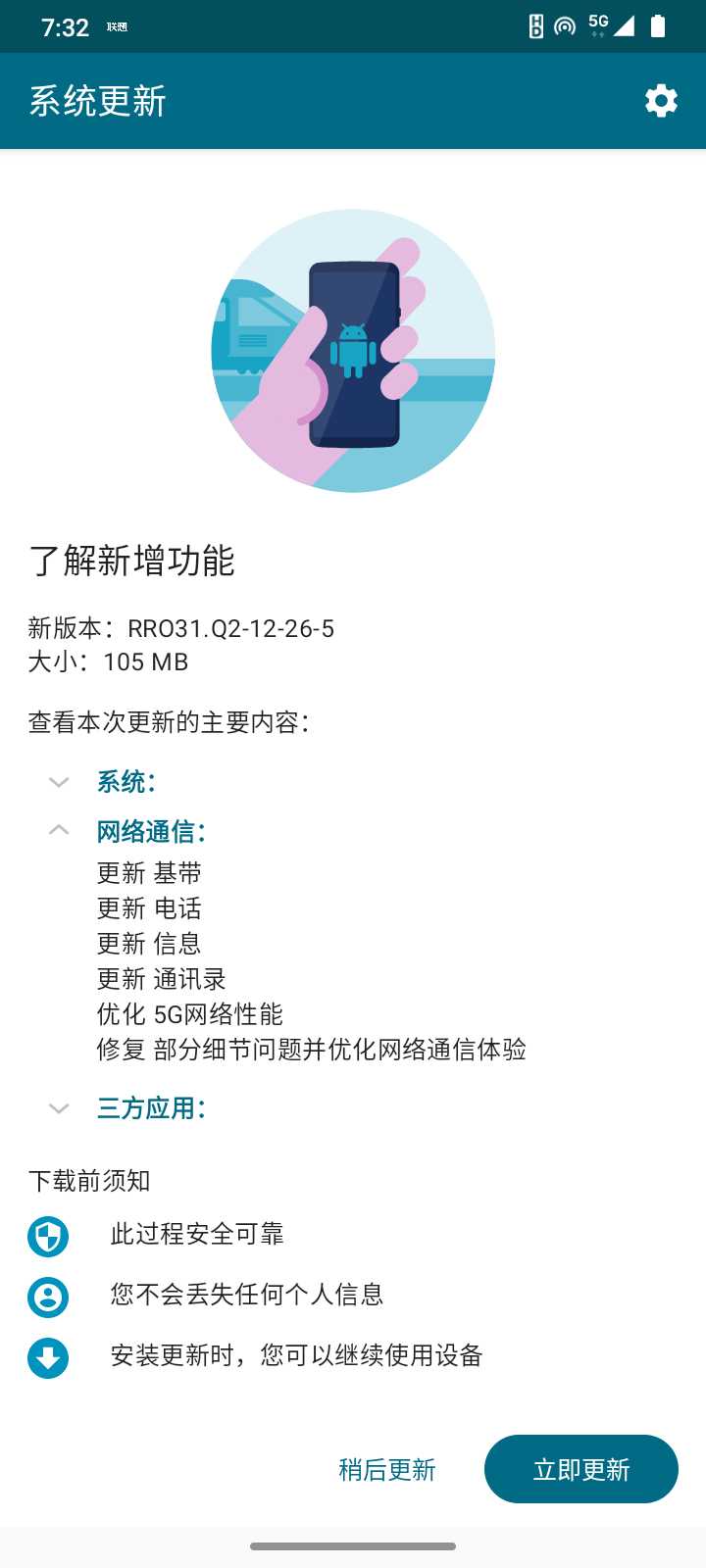Open the settings gear icon
The image size is (706, 1568).
coord(661,101)
